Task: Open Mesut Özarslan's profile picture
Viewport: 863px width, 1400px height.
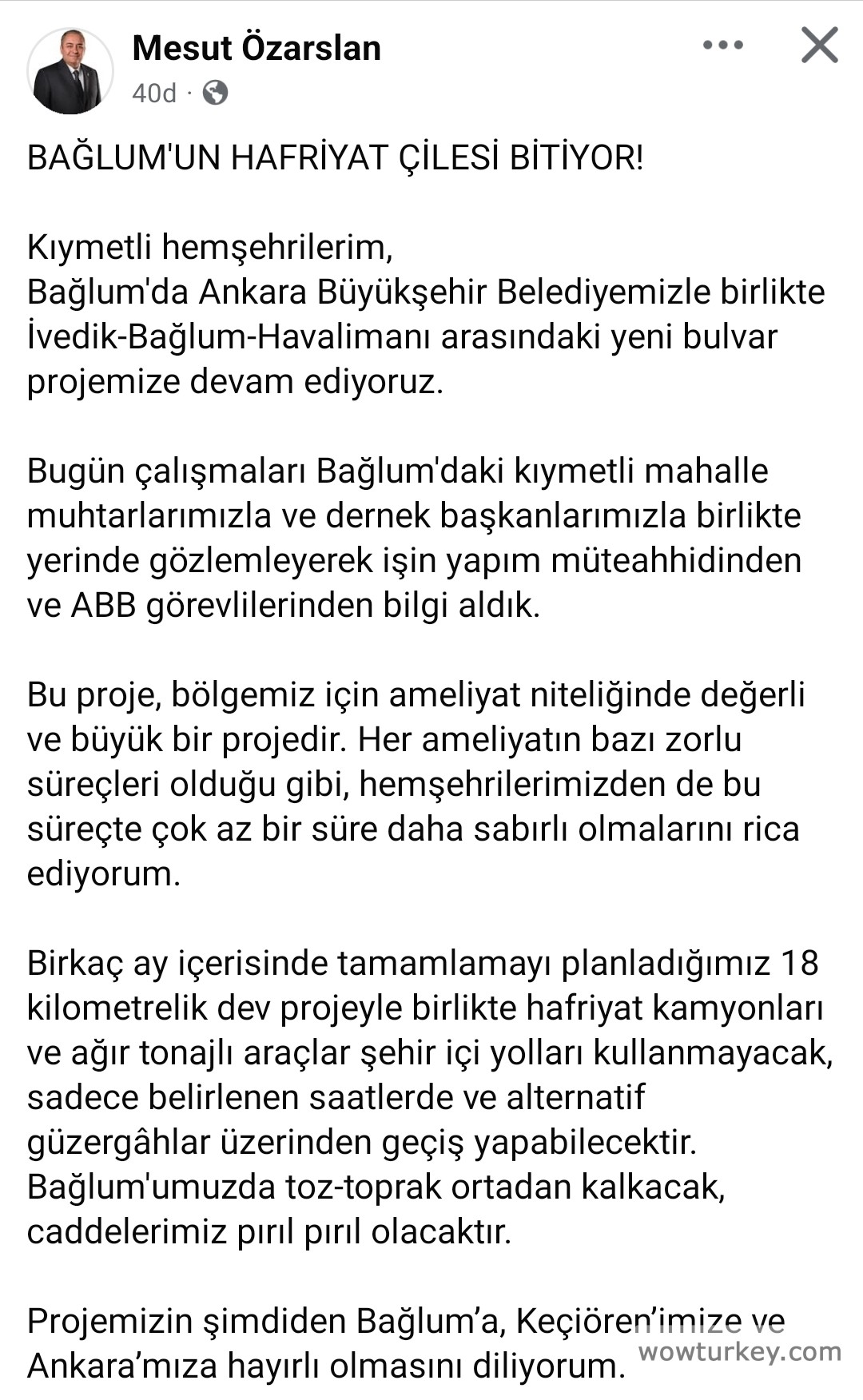Action: tap(70, 71)
